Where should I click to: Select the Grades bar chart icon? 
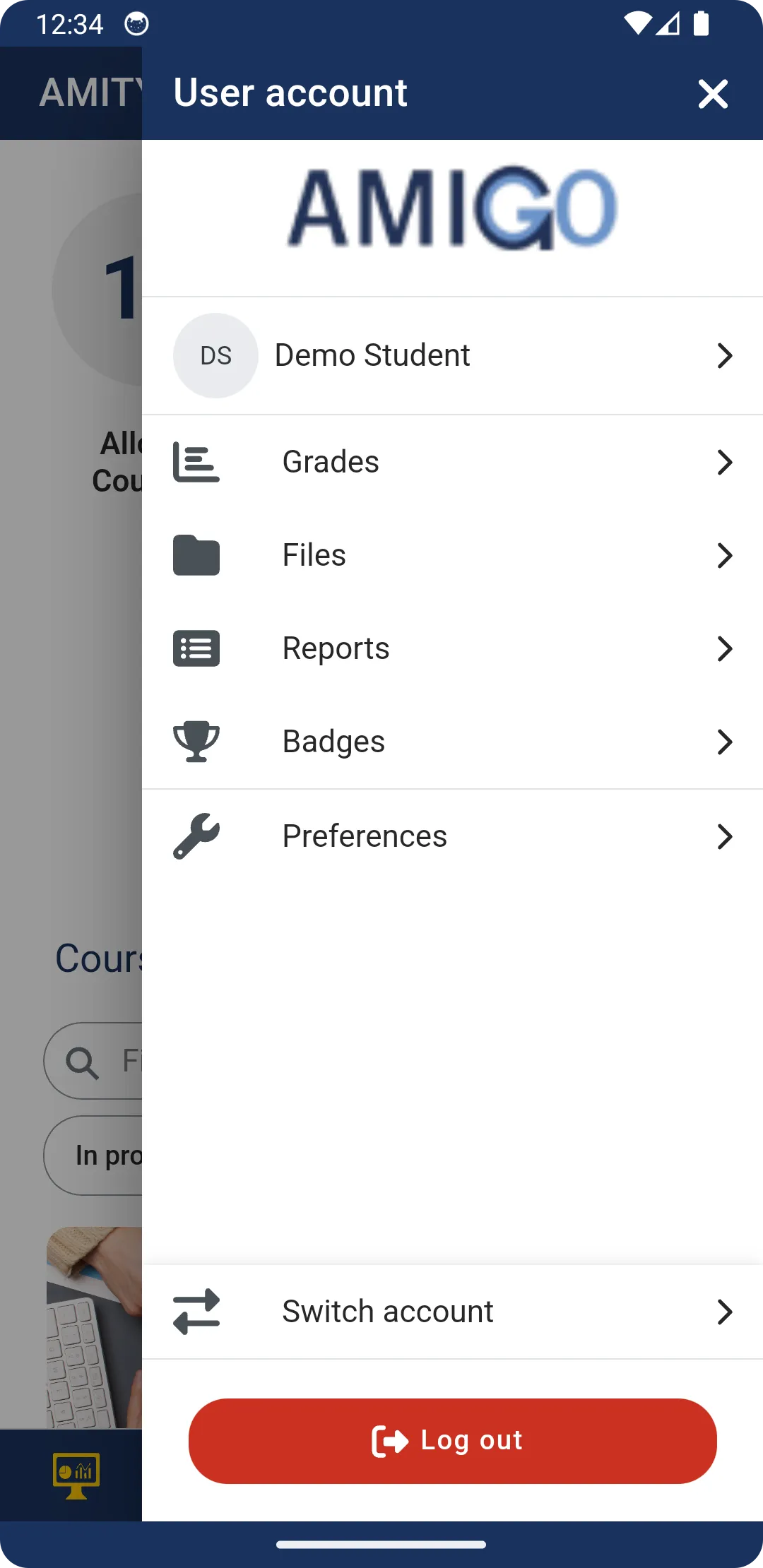196,462
